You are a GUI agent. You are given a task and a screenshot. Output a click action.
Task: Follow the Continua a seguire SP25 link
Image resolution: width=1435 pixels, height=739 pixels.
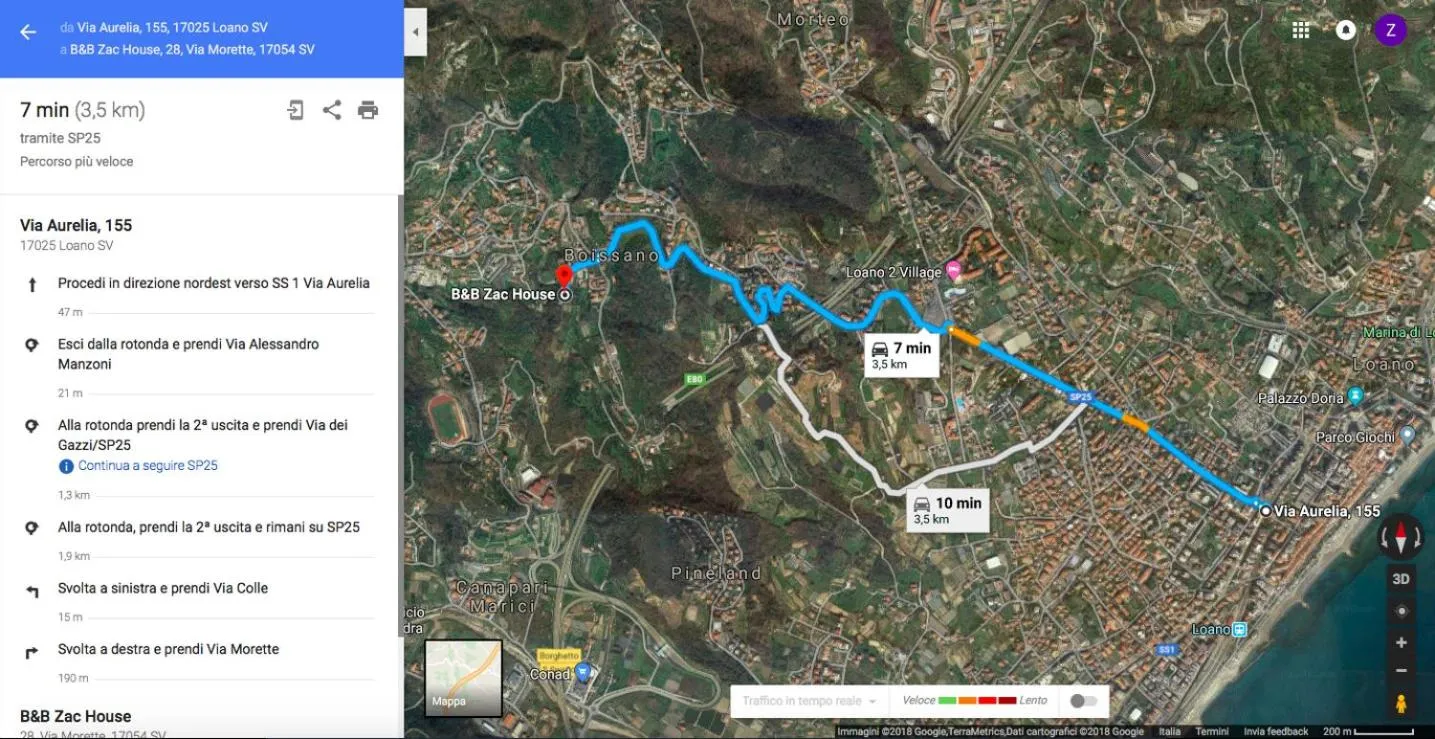point(147,466)
